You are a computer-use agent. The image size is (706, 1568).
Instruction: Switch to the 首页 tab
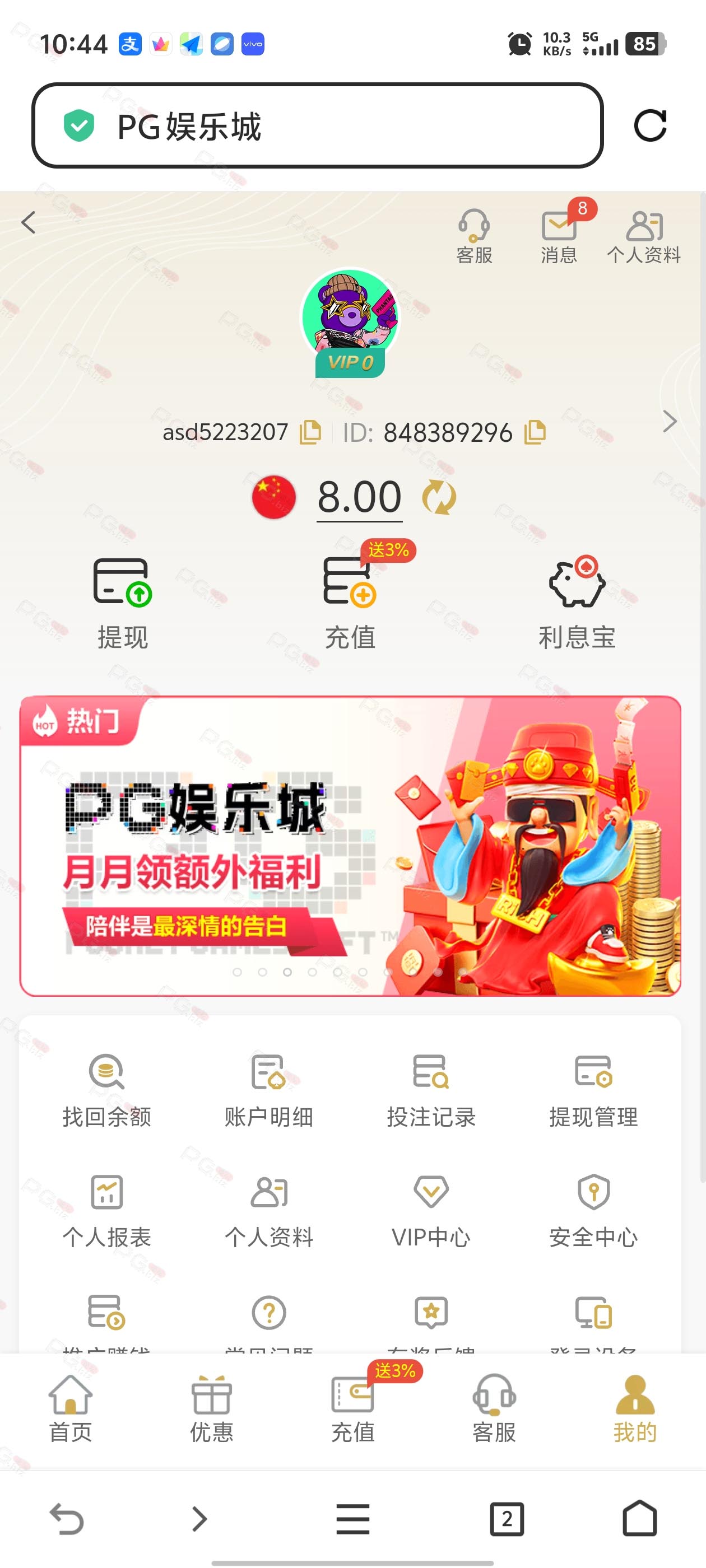click(71, 1409)
